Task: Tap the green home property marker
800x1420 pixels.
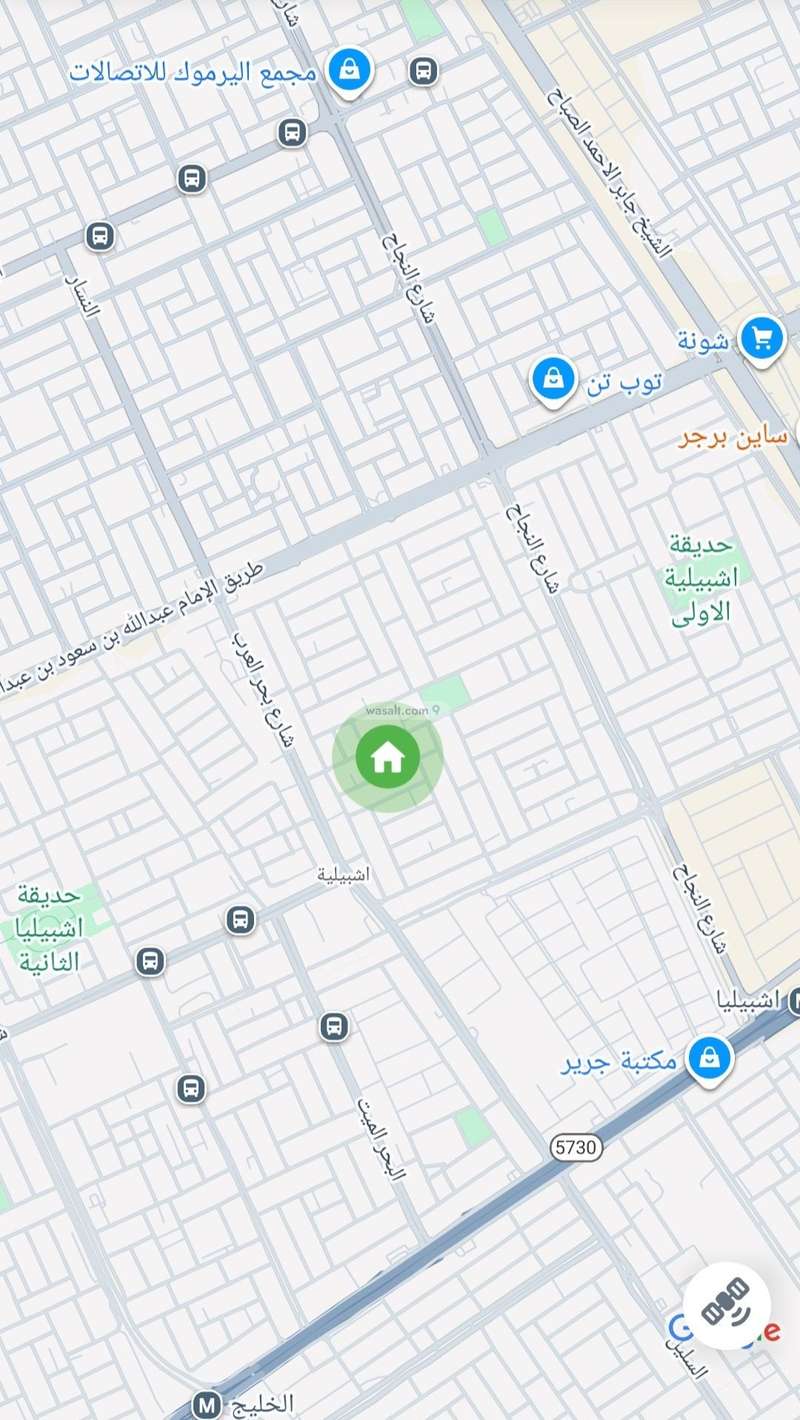Action: click(387, 758)
